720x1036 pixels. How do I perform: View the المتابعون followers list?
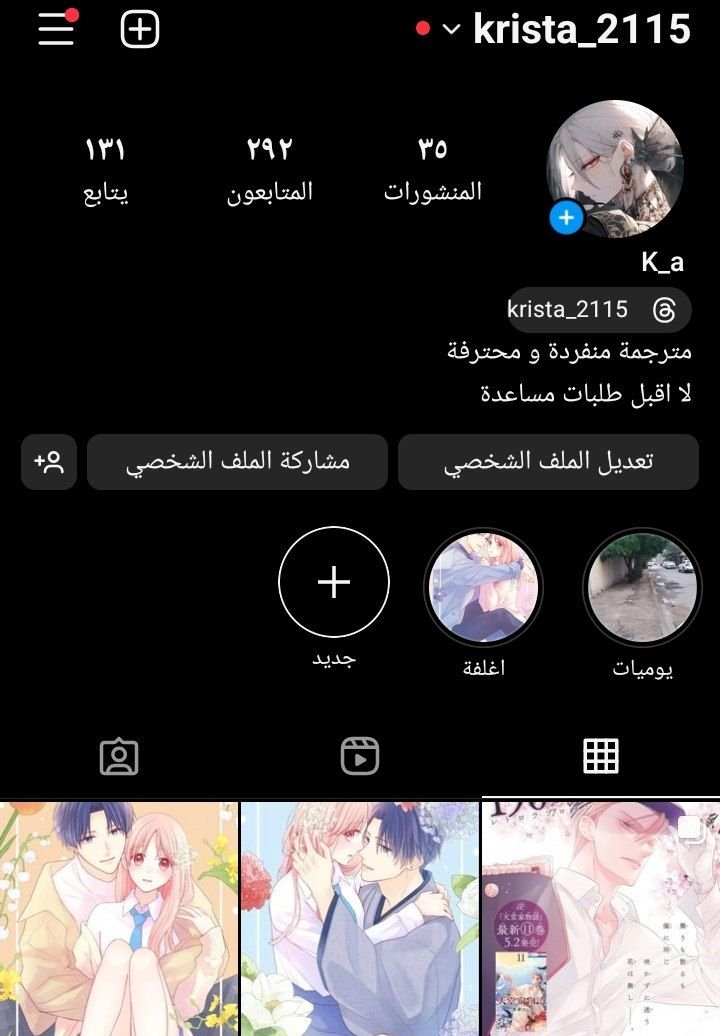point(269,169)
